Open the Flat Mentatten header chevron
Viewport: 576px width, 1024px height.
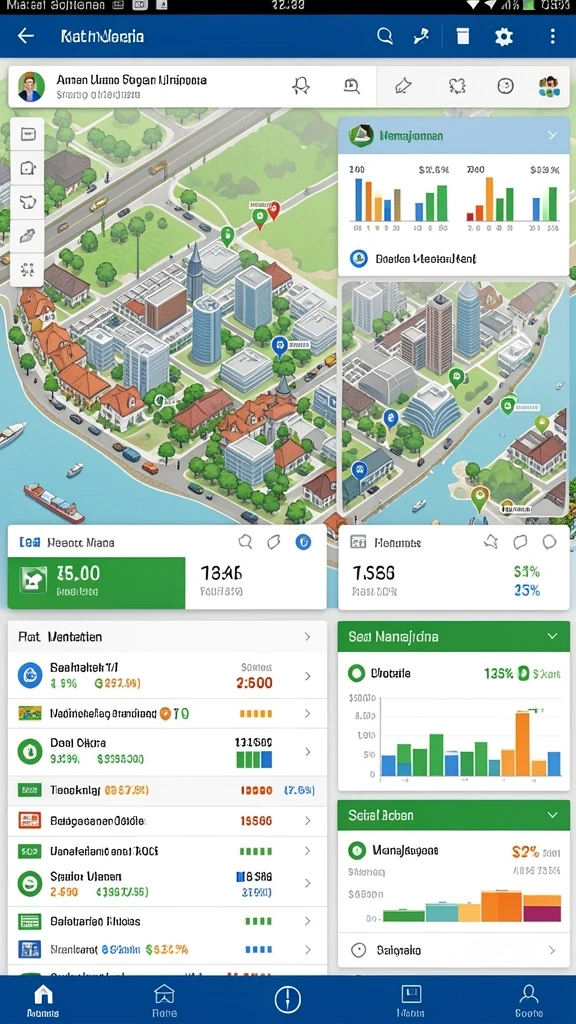tap(308, 637)
